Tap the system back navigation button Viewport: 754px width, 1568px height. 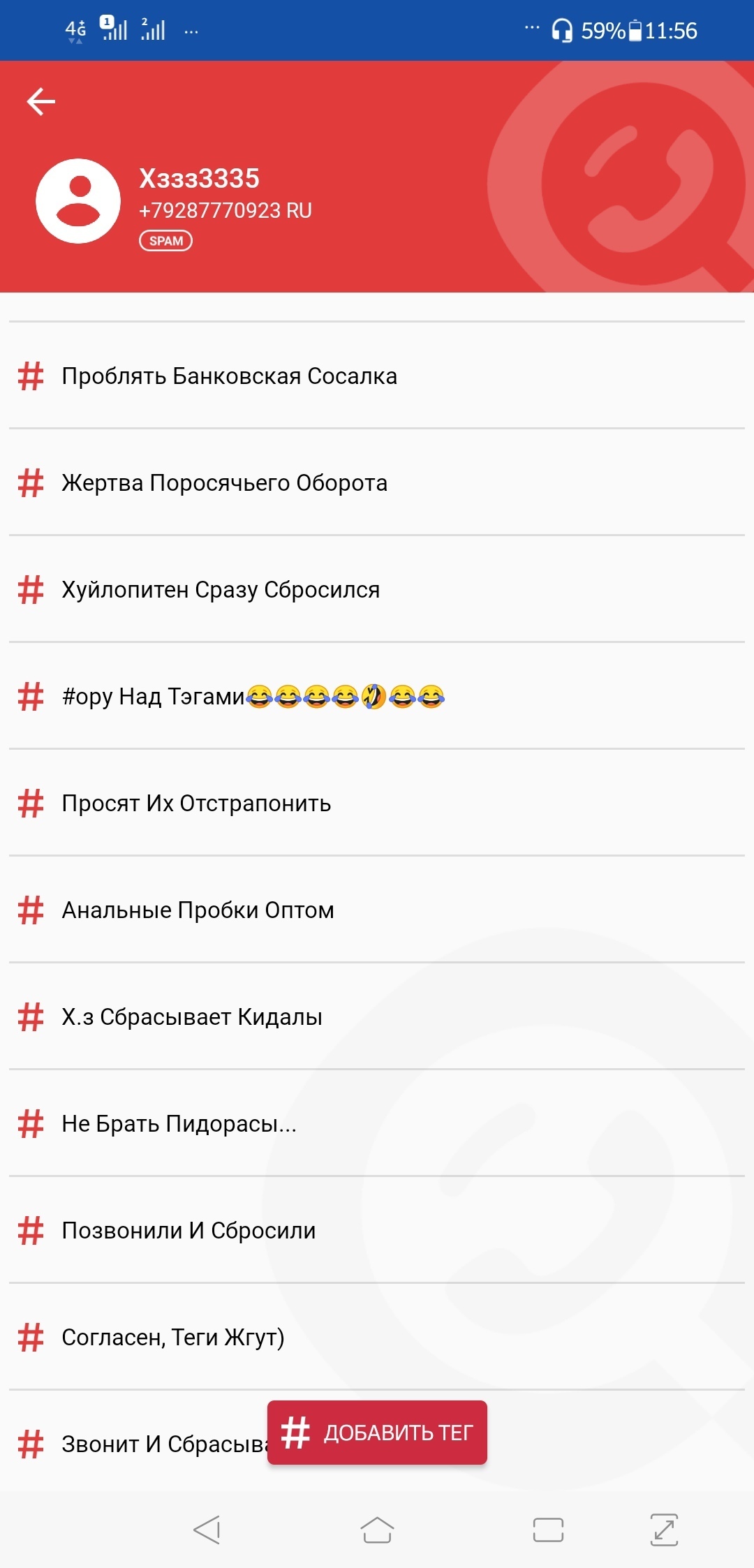[207, 1530]
